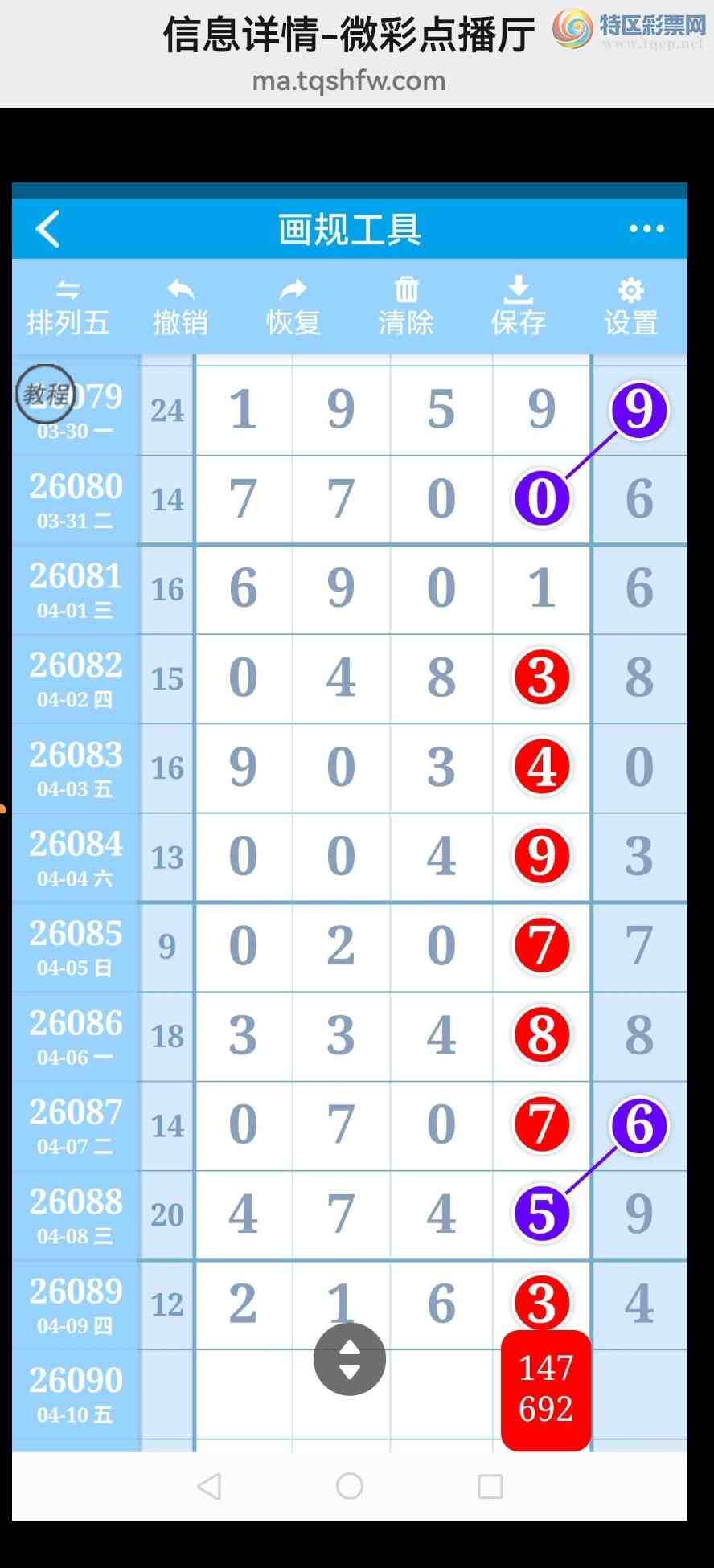Image resolution: width=714 pixels, height=1568 pixels.
Task: Tap the purple circled 5 in row 26088
Action: (x=542, y=1214)
